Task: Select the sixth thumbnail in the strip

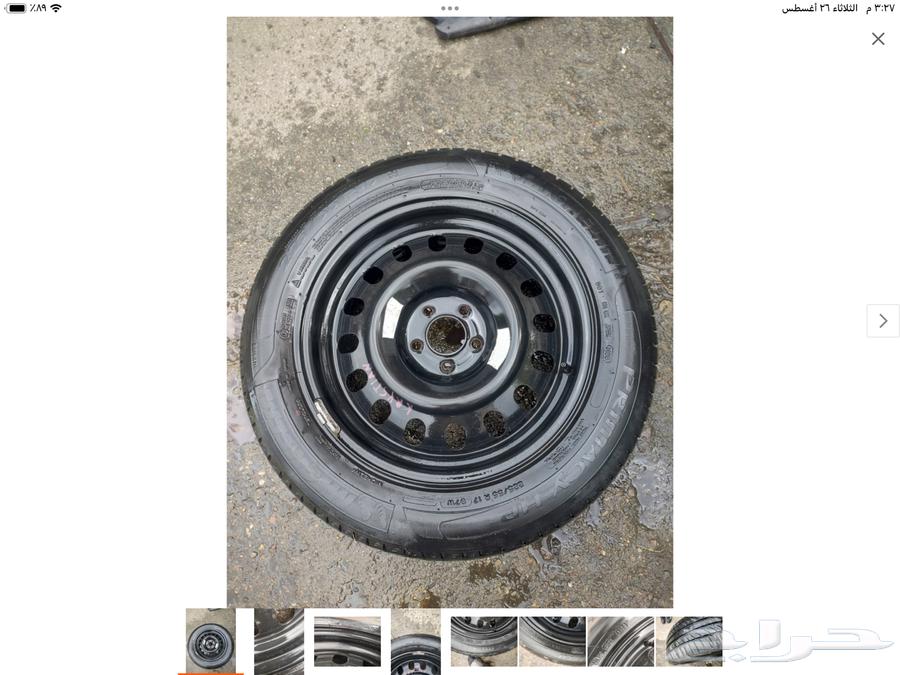Action: [x=552, y=641]
